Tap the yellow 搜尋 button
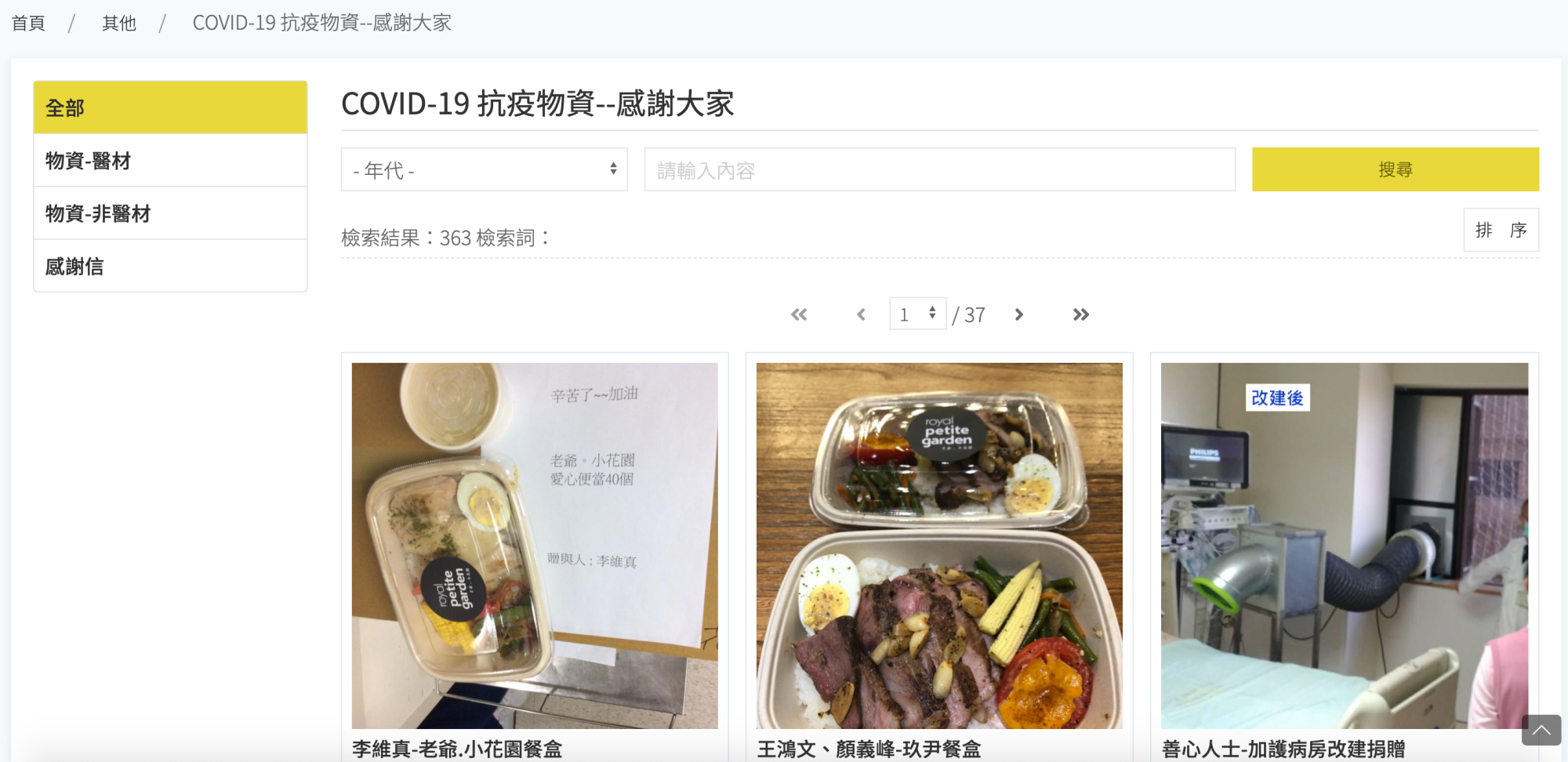Screen dimensions: 1568x762 1395,169
